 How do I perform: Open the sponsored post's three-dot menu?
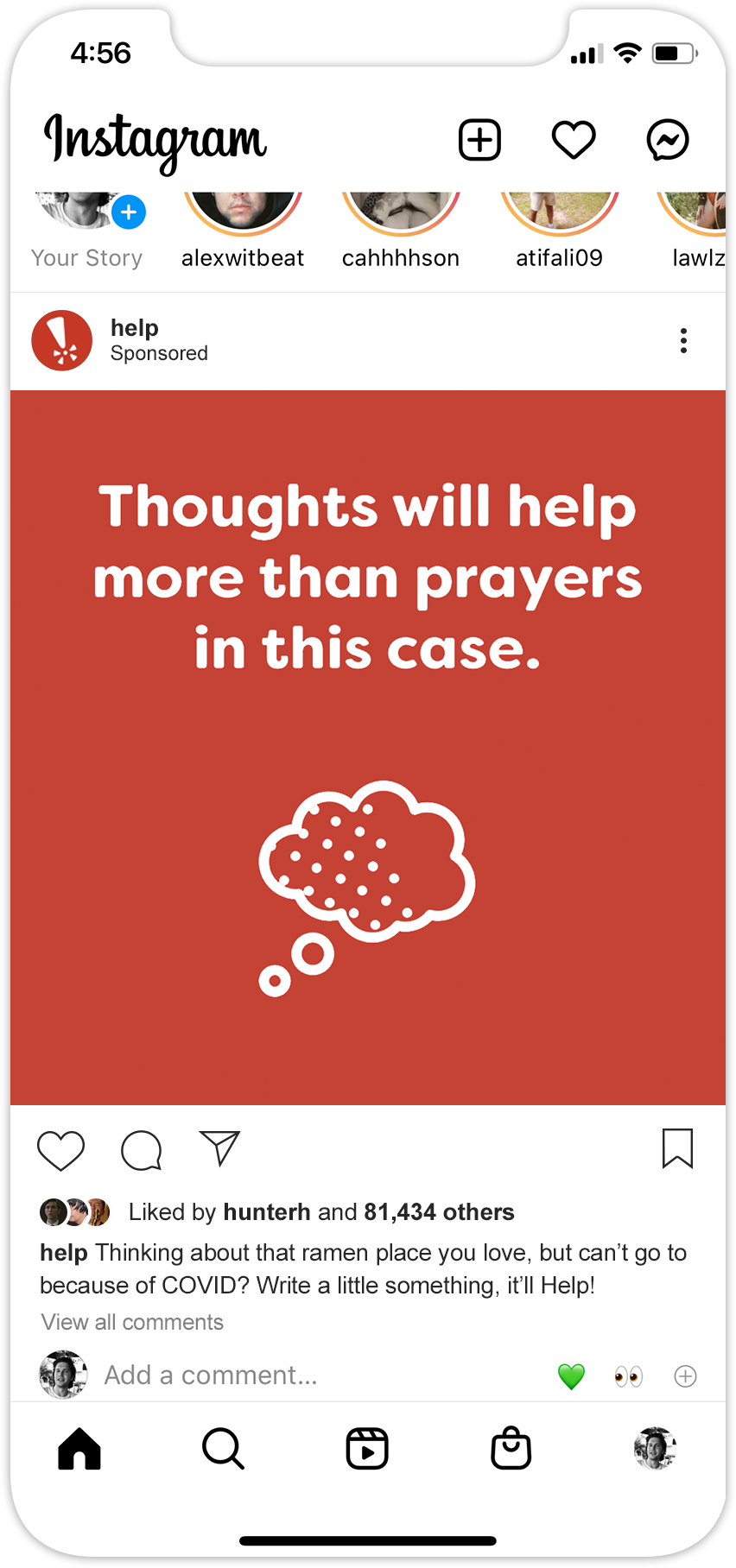(683, 340)
